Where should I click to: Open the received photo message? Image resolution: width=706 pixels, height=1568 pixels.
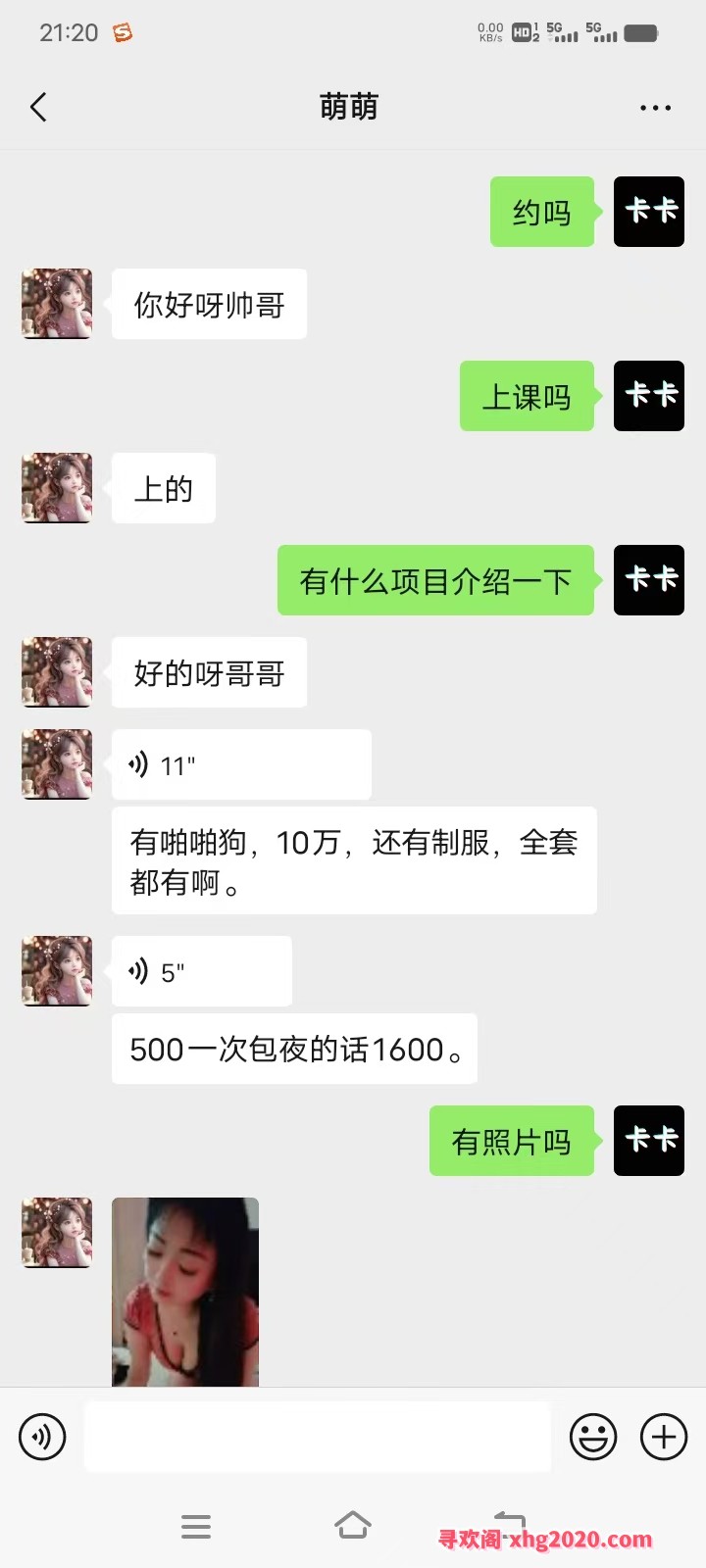(185, 1291)
